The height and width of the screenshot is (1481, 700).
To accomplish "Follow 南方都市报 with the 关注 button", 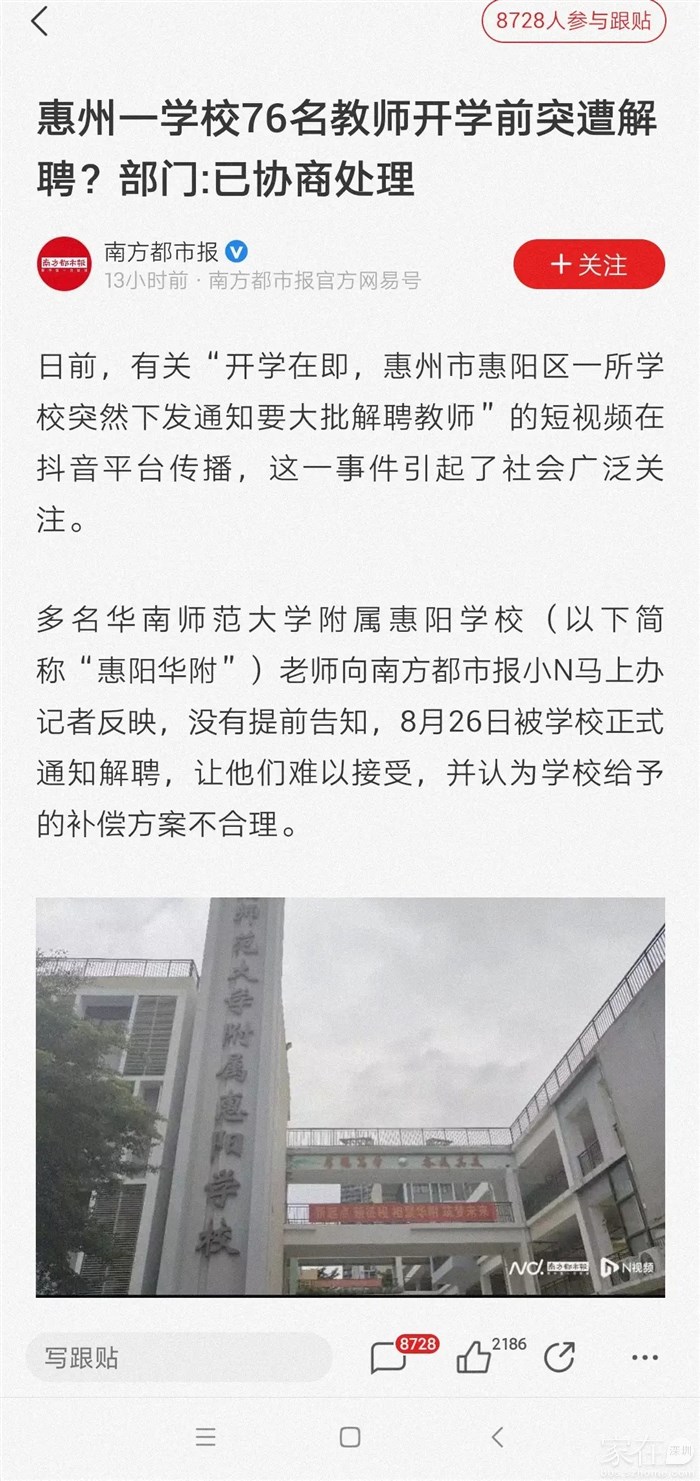I will [x=588, y=264].
